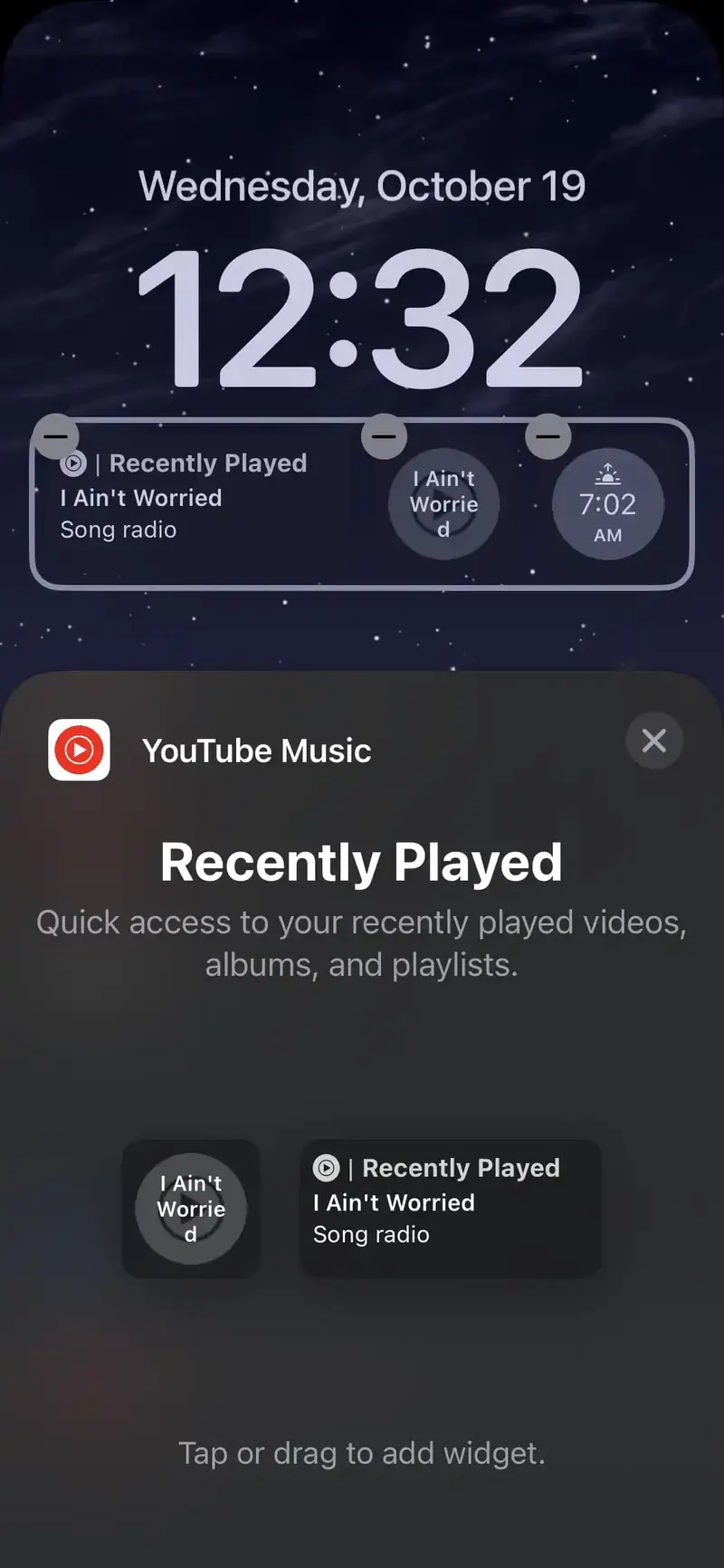Remove the rectangular Recently Played widget
Image resolution: width=724 pixels, height=1568 pixels.
click(55, 436)
